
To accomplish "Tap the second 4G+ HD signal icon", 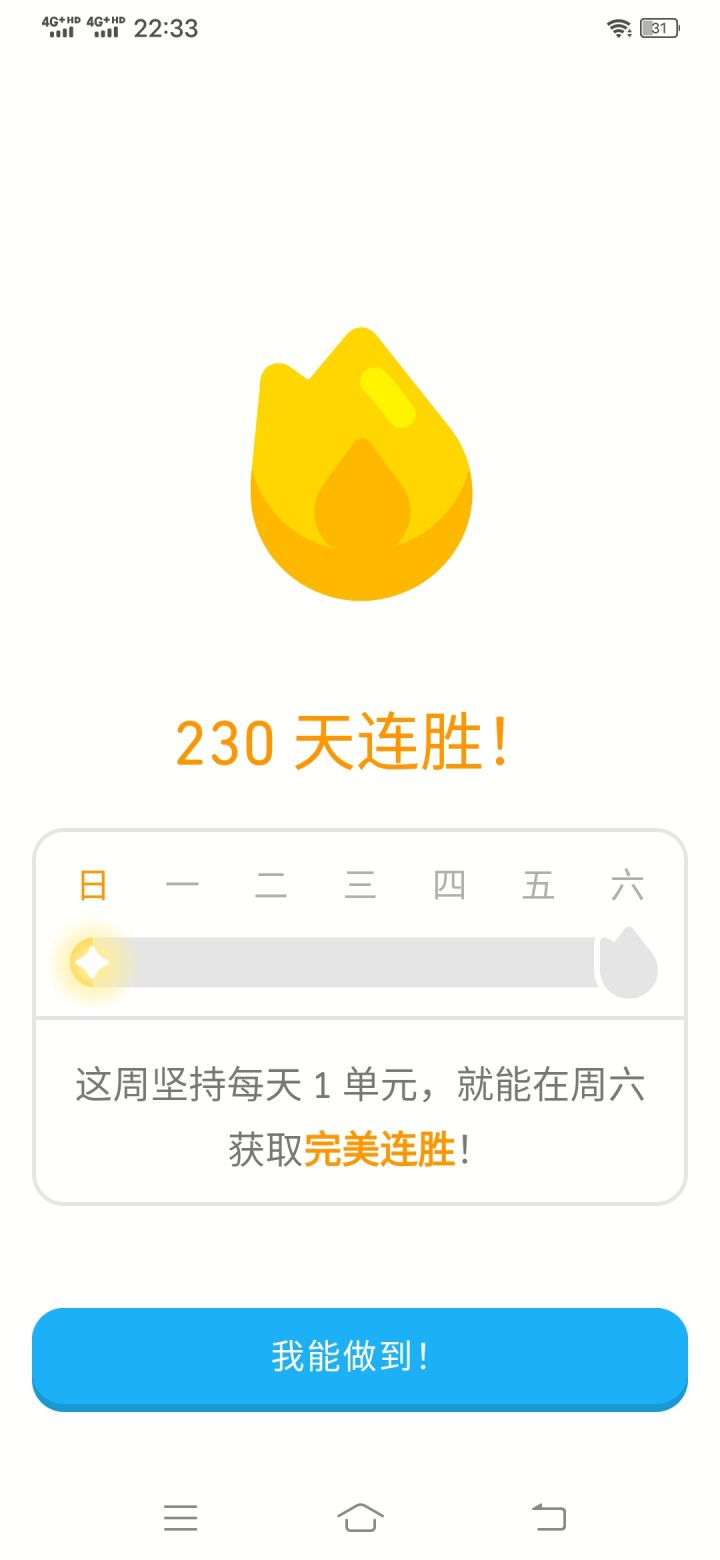I will tap(108, 25).
